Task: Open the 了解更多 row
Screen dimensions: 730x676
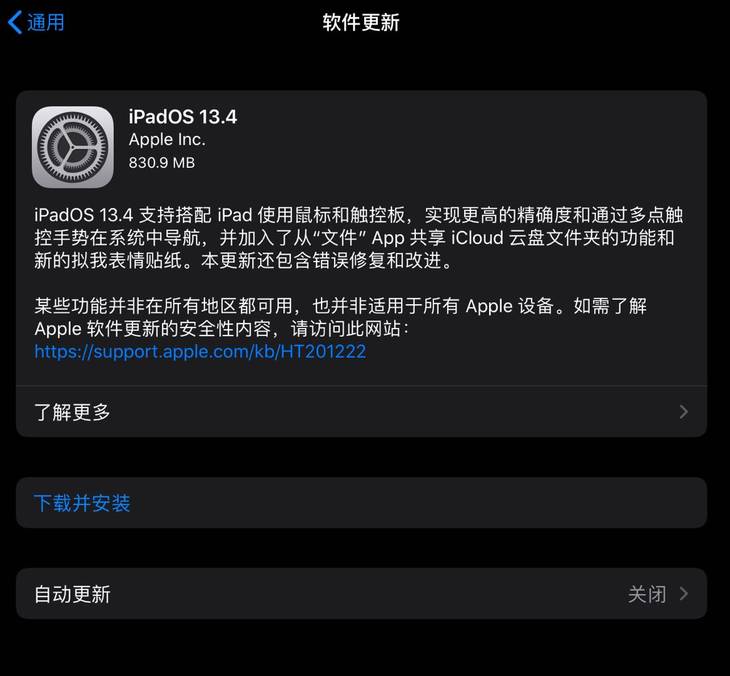Action: tap(360, 412)
